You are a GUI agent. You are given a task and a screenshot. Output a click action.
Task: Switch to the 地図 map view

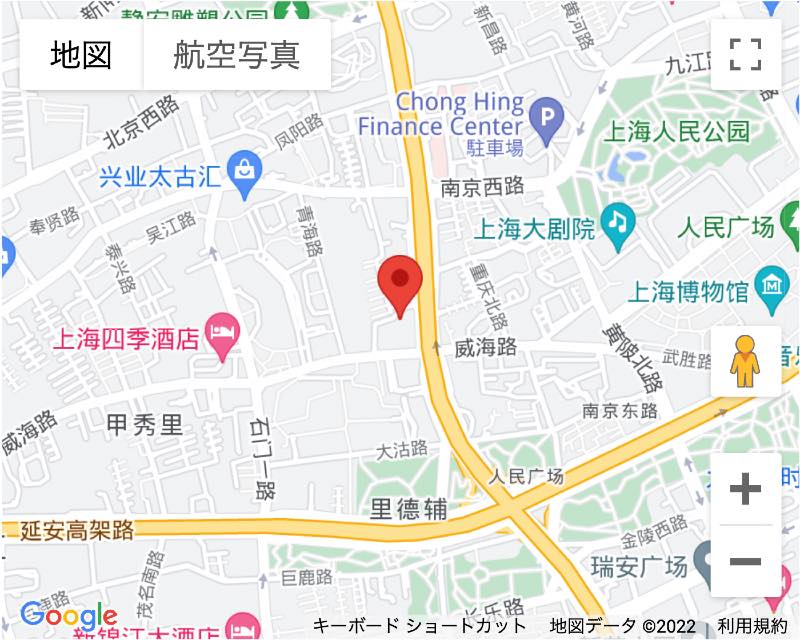click(81, 55)
